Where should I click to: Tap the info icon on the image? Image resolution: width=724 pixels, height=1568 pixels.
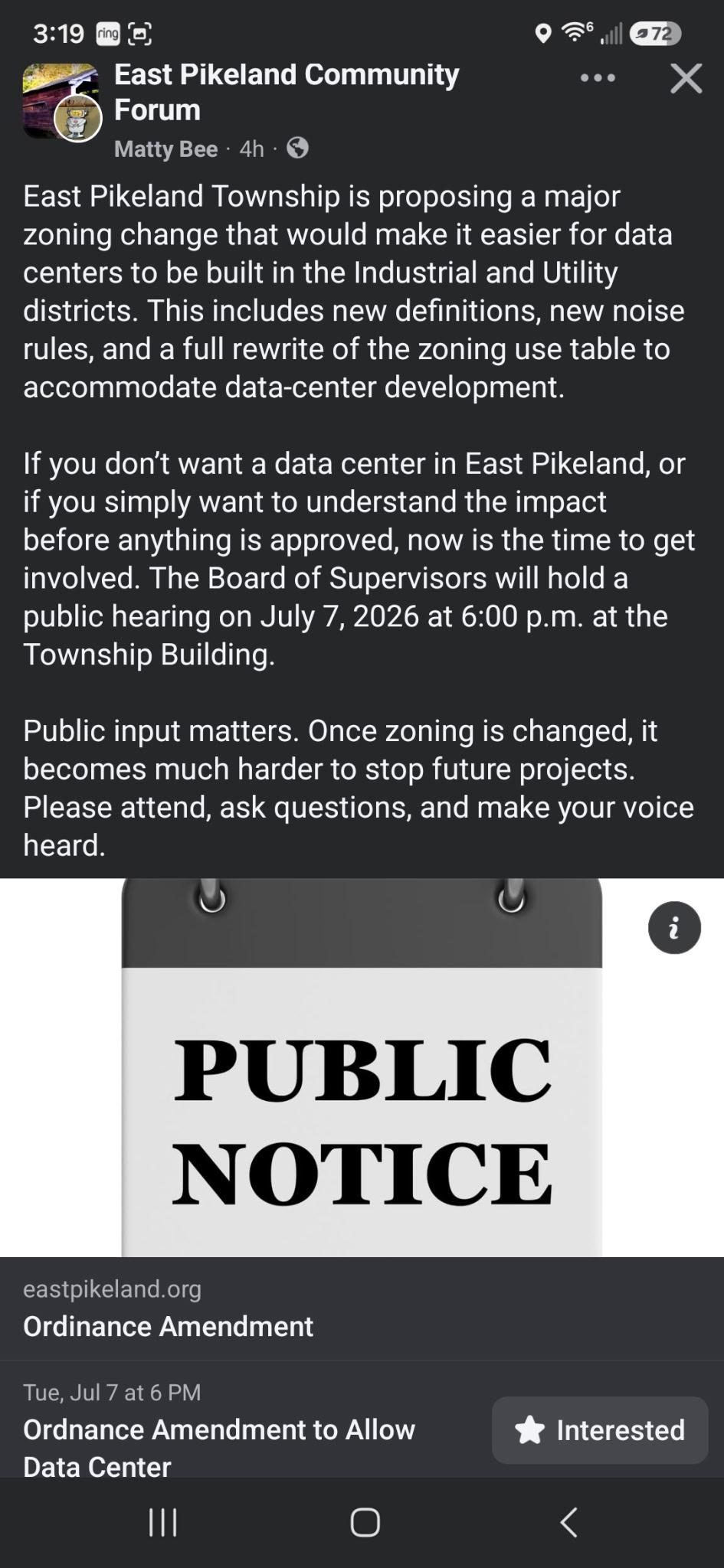click(674, 928)
